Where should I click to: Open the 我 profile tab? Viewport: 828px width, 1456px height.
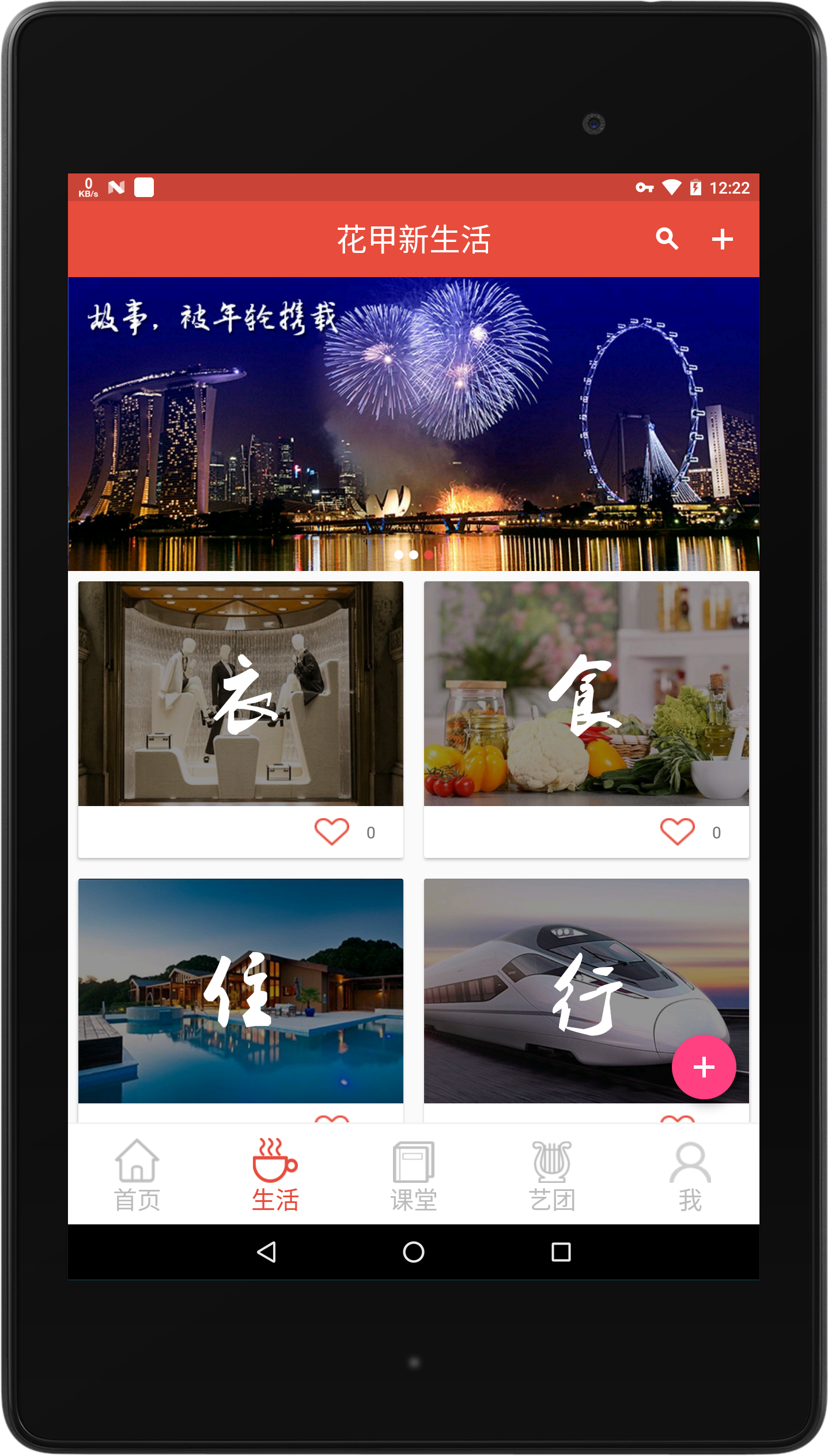click(690, 1175)
